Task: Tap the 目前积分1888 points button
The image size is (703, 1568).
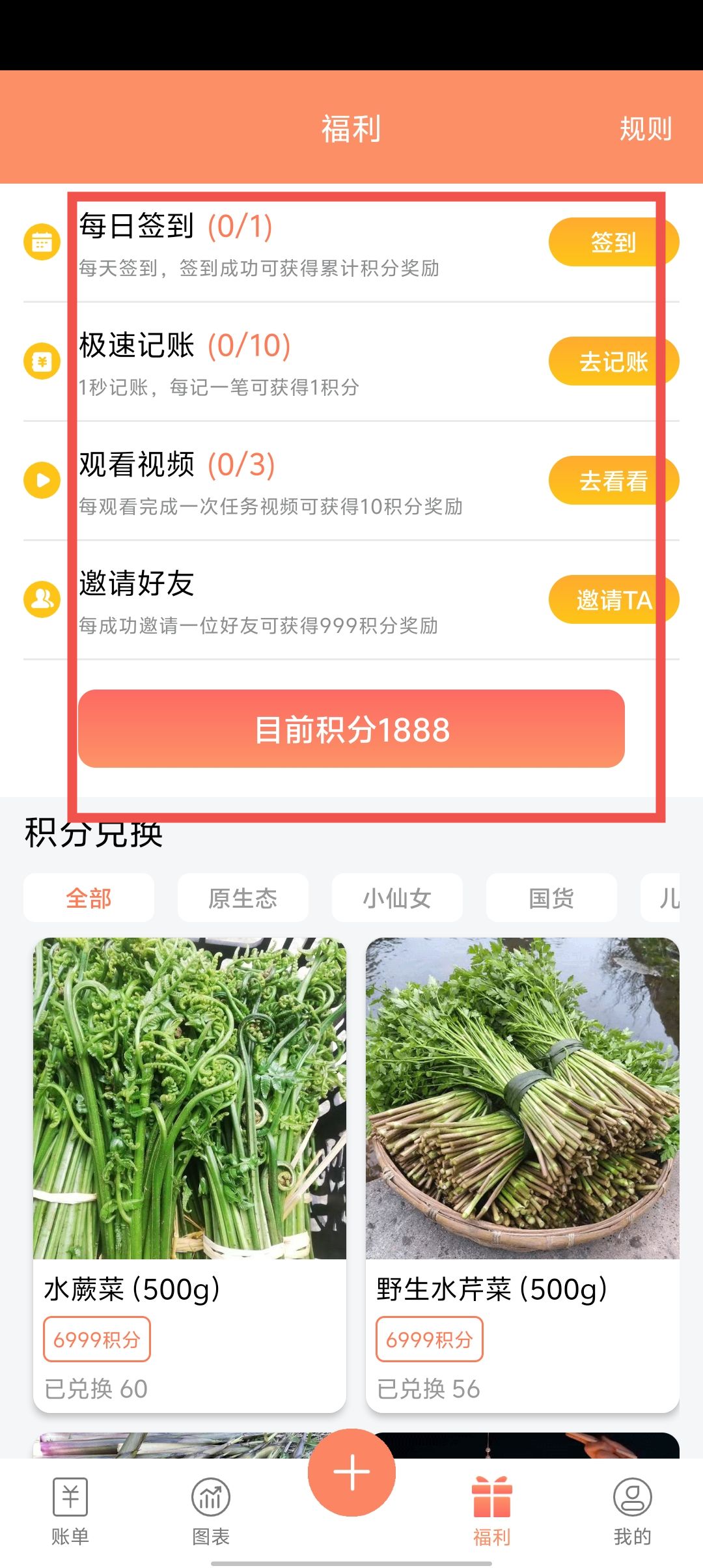Action: click(x=351, y=729)
